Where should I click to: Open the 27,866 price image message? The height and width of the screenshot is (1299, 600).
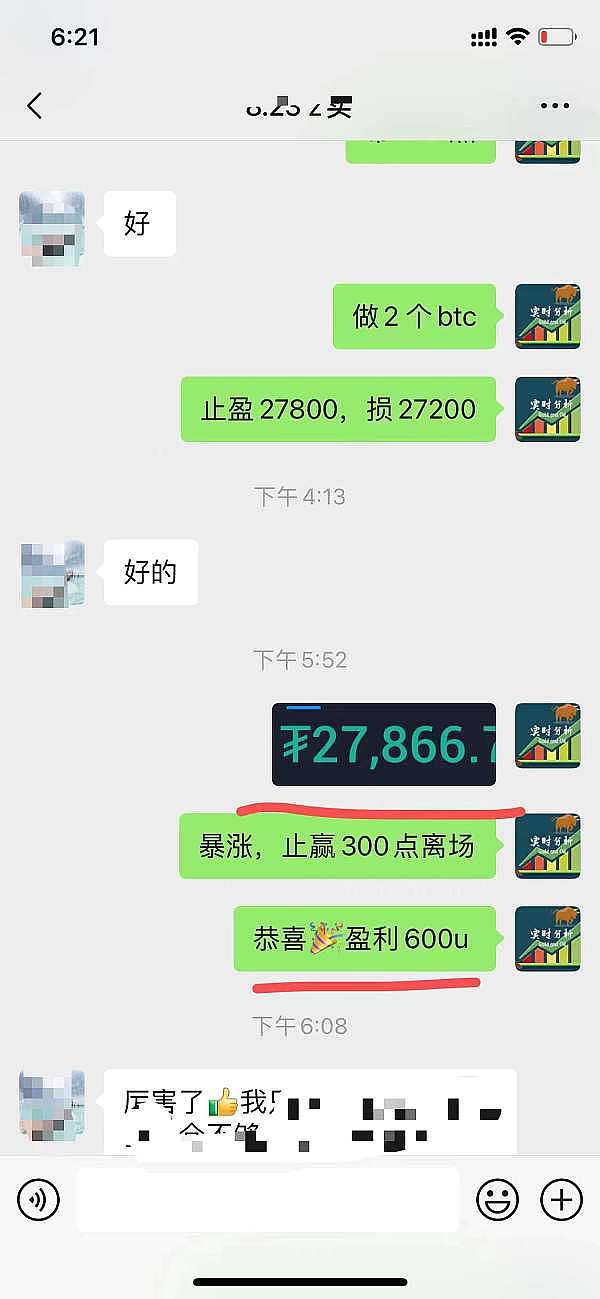click(384, 744)
